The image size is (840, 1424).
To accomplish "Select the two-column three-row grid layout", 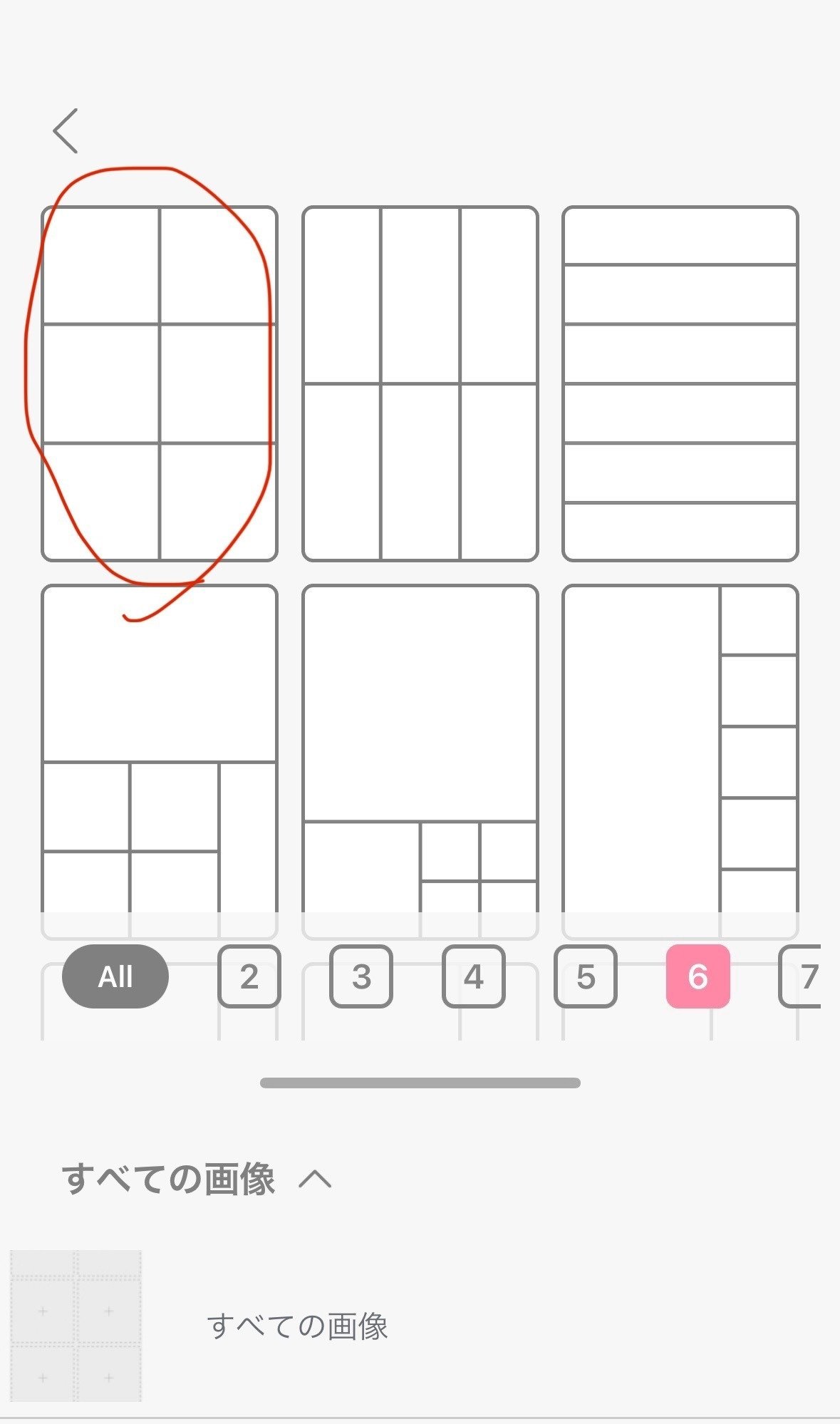I will click(160, 383).
